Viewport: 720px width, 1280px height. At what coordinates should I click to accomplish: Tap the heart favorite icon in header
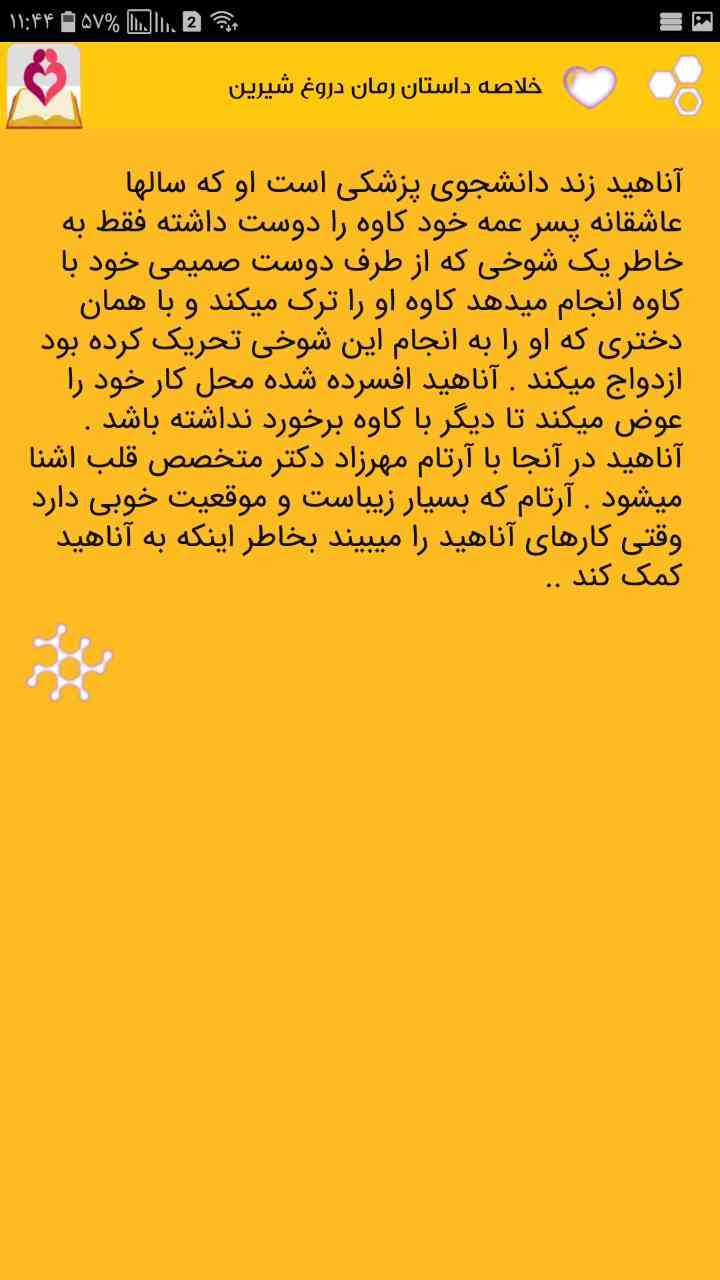click(x=590, y=87)
